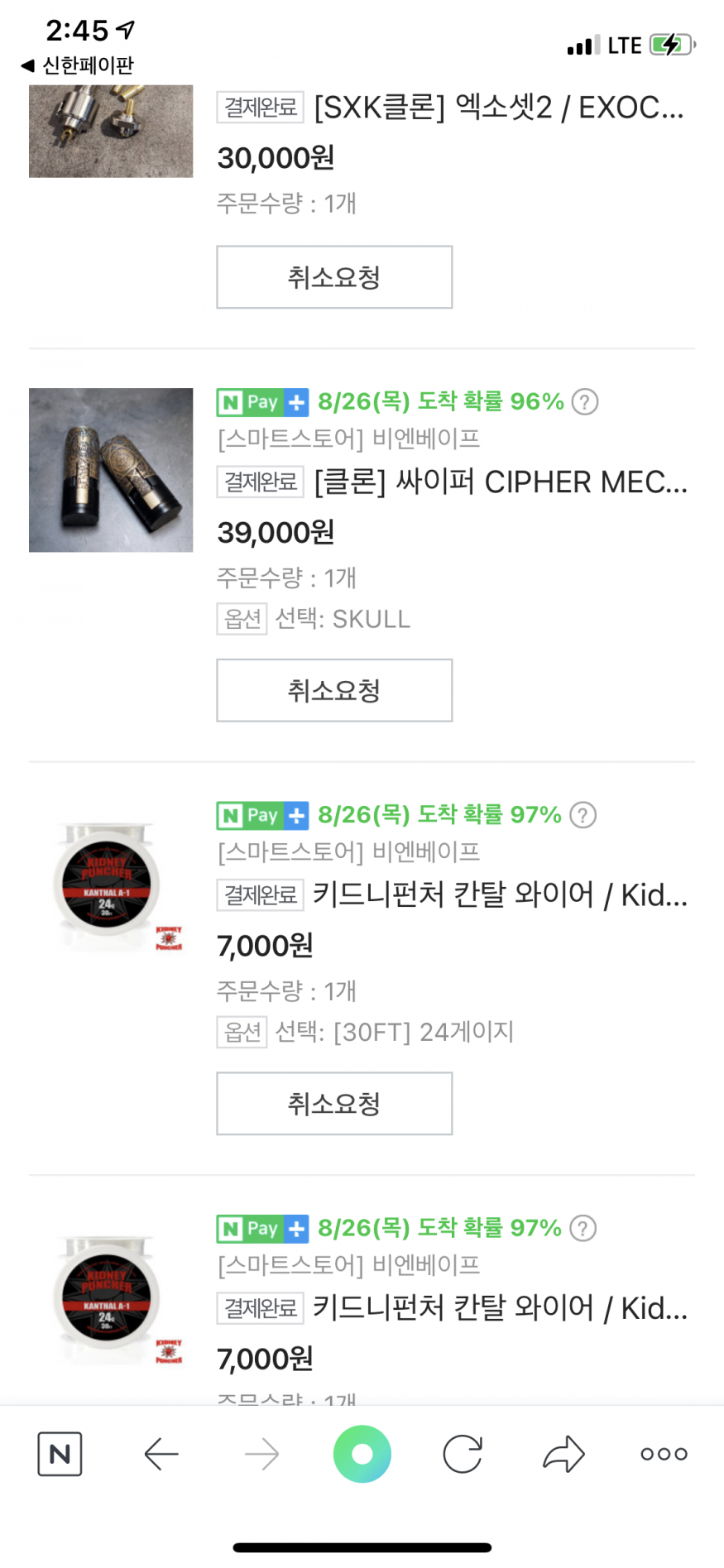Return to the 신한페이판 app
Image resolution: width=724 pixels, height=1568 pixels.
tap(77, 65)
